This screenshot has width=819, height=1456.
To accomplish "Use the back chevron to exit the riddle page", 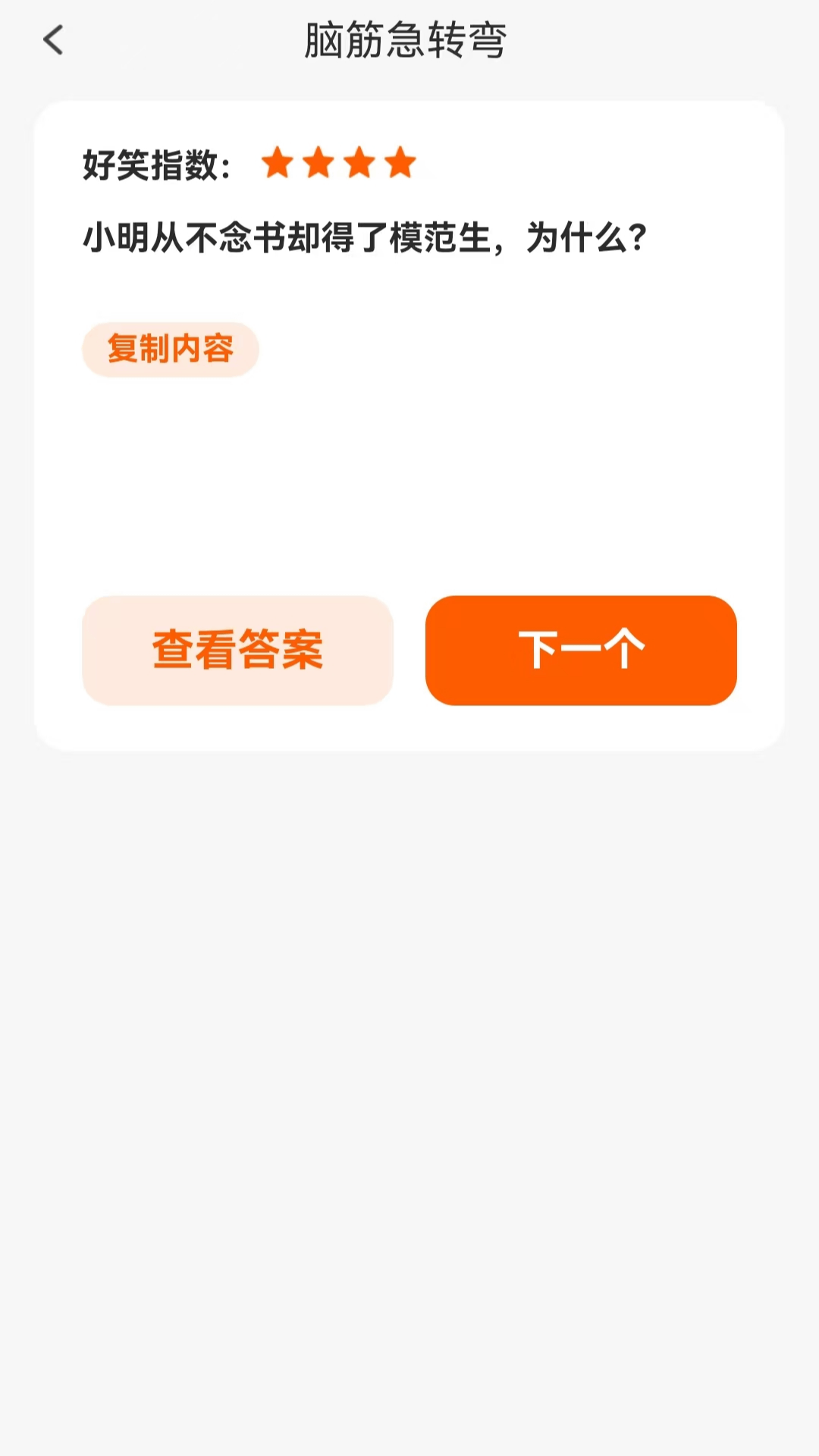I will 53,39.
